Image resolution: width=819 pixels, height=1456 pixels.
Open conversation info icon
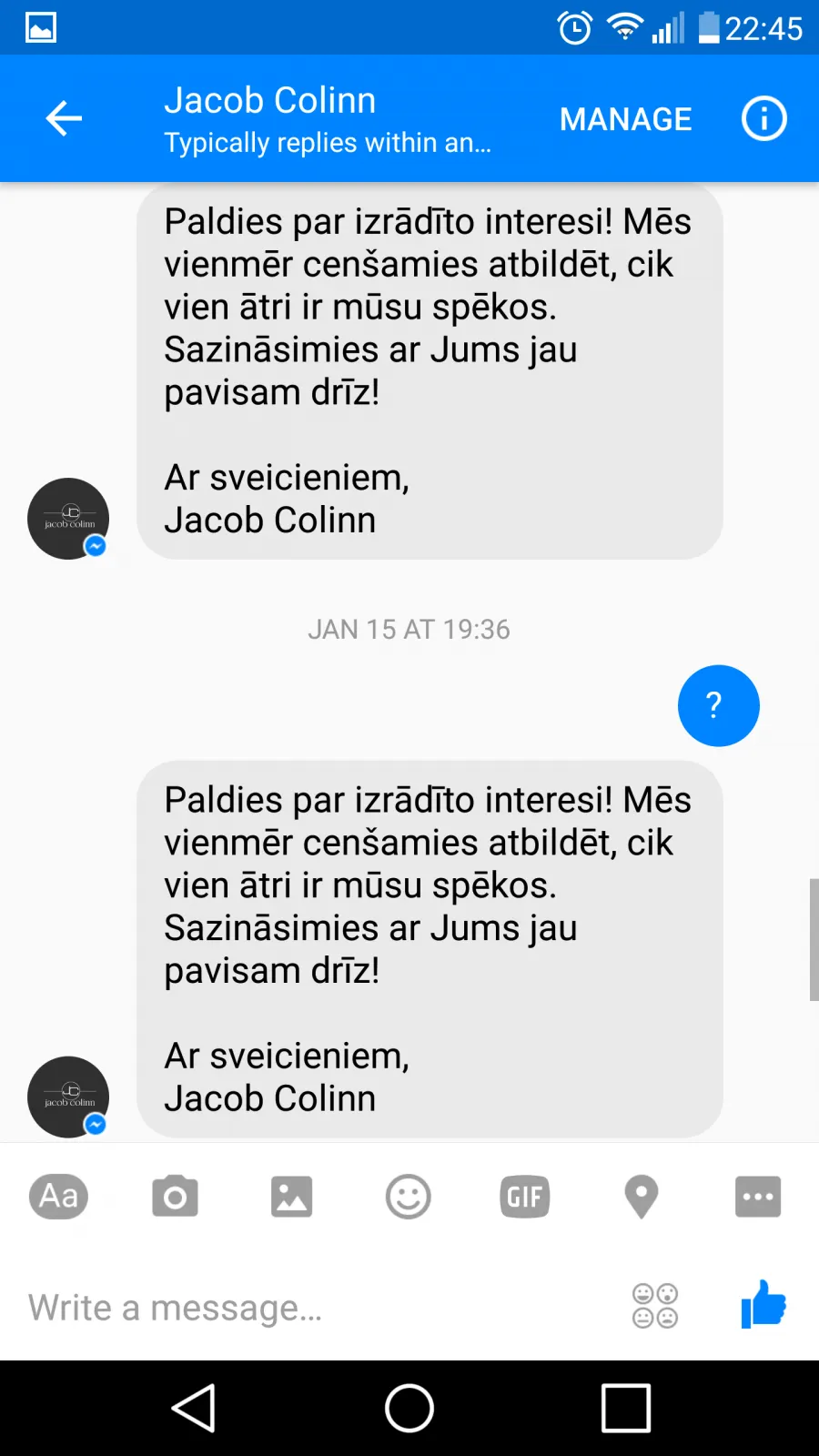coord(763,118)
